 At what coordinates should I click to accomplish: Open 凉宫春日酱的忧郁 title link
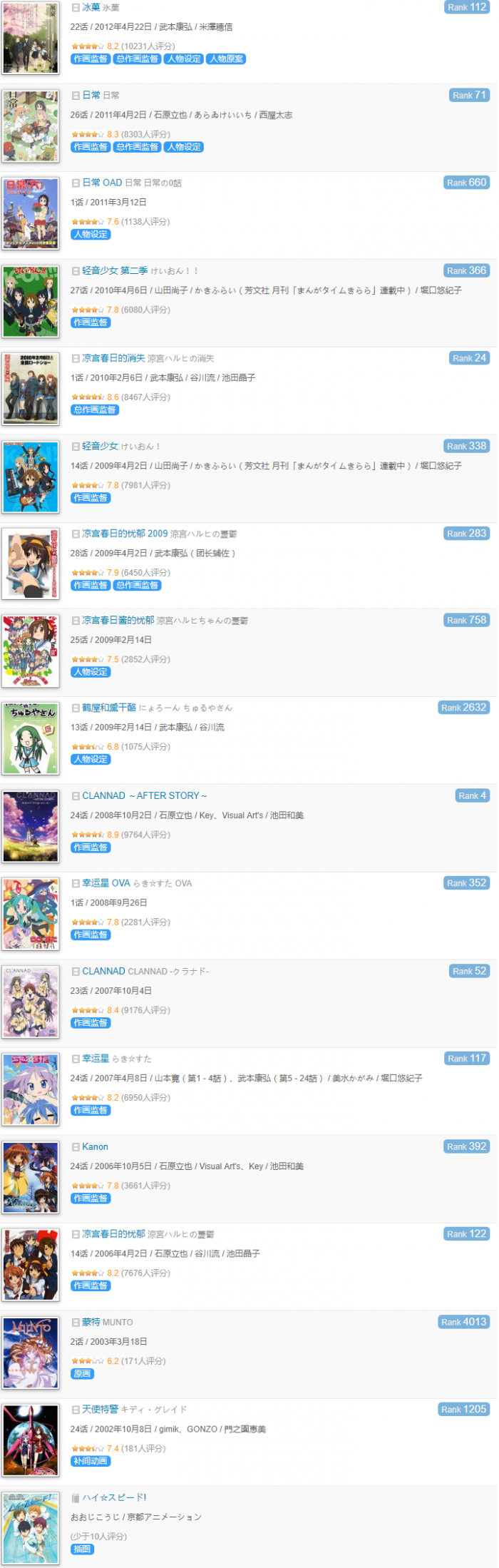[x=118, y=621]
